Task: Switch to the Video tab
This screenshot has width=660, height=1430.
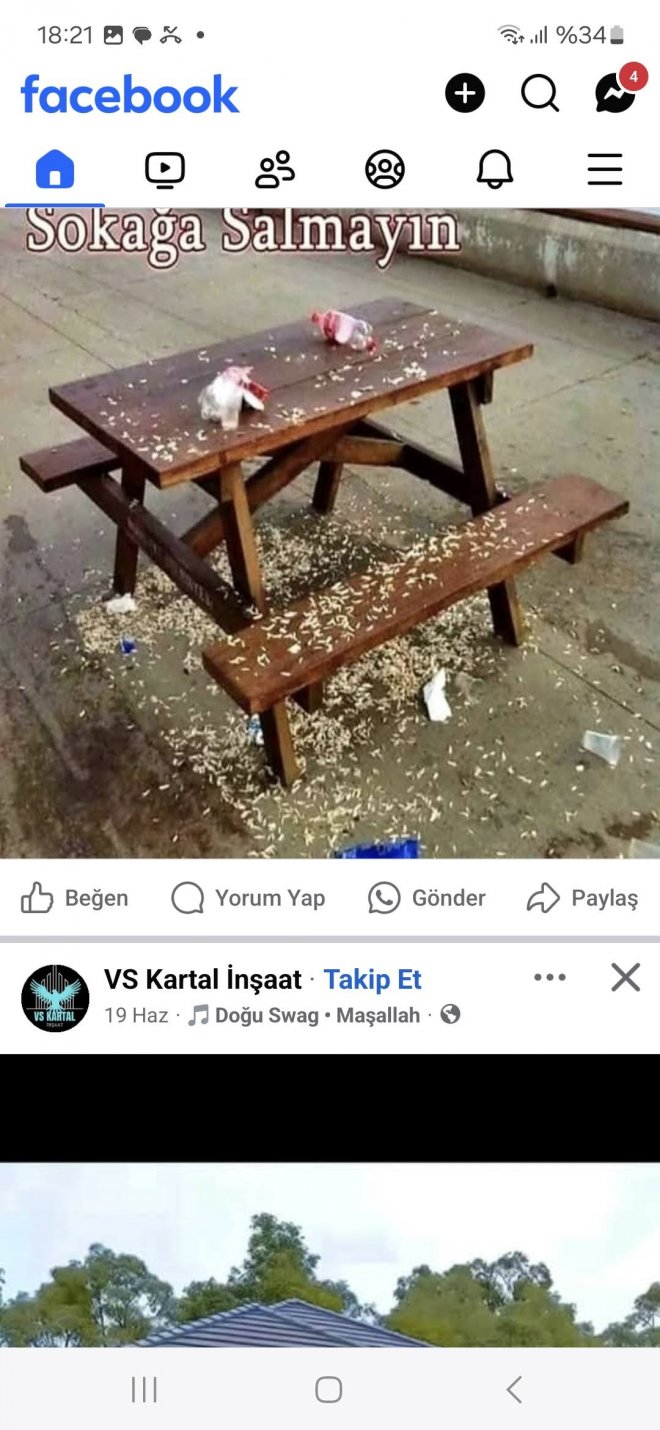Action: [165, 169]
